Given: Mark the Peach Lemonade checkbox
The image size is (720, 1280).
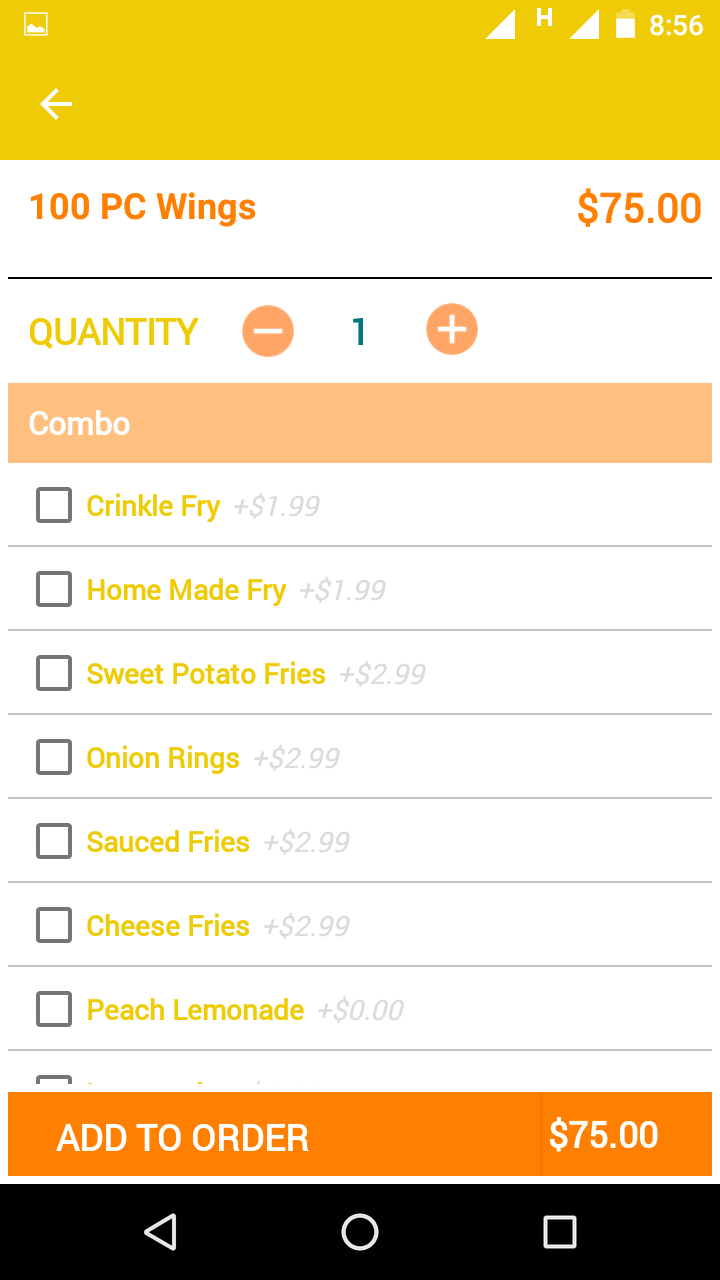Looking at the screenshot, I should [54, 1010].
